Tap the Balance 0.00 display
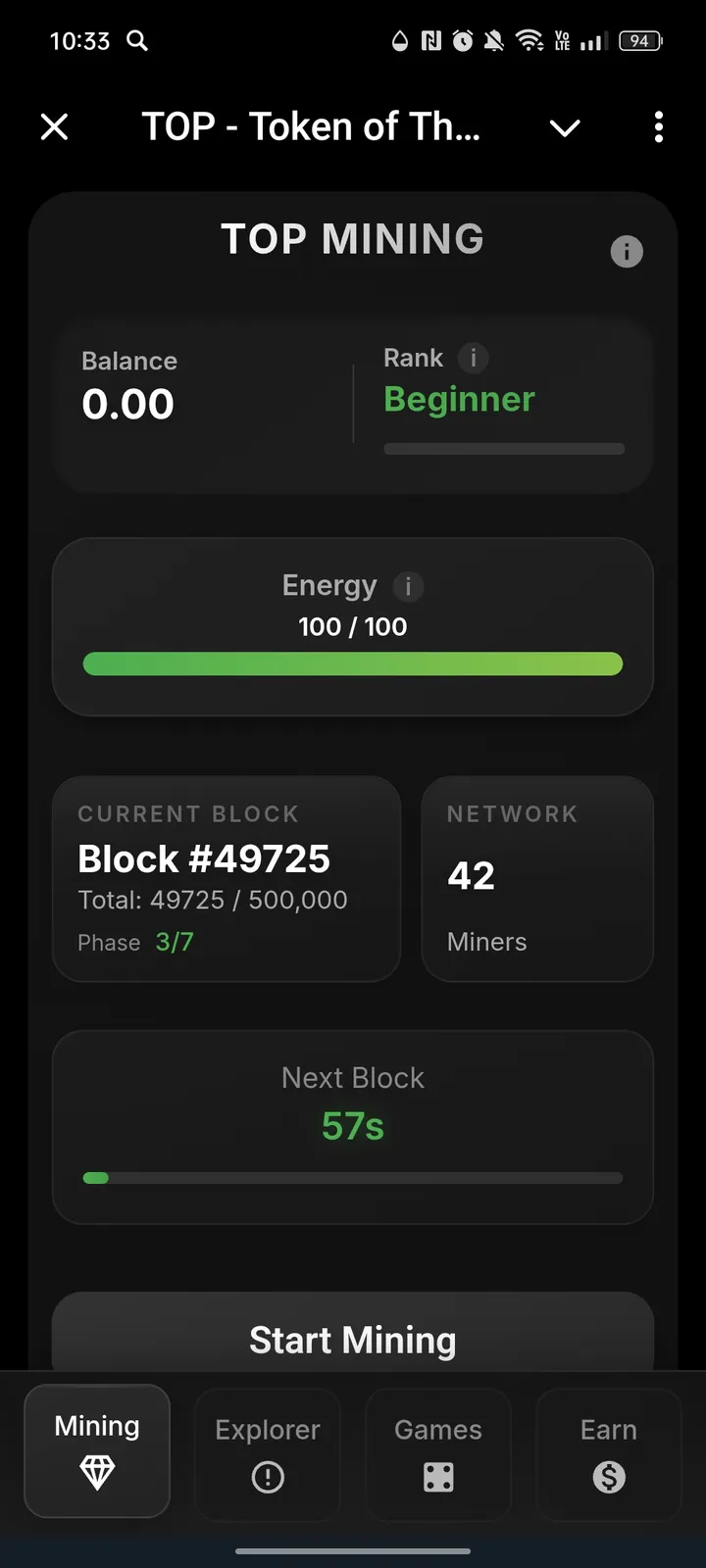 [128, 404]
